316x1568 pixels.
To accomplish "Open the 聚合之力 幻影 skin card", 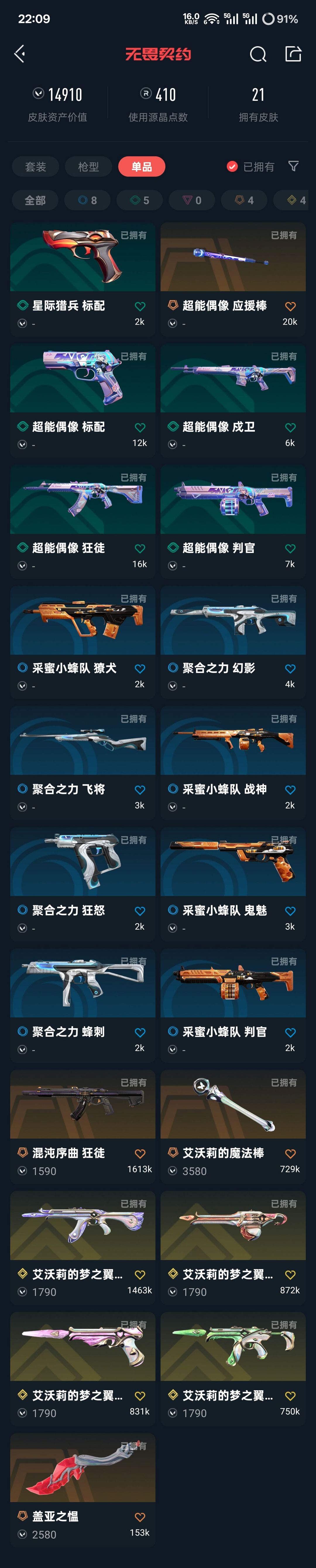I will [233, 642].
